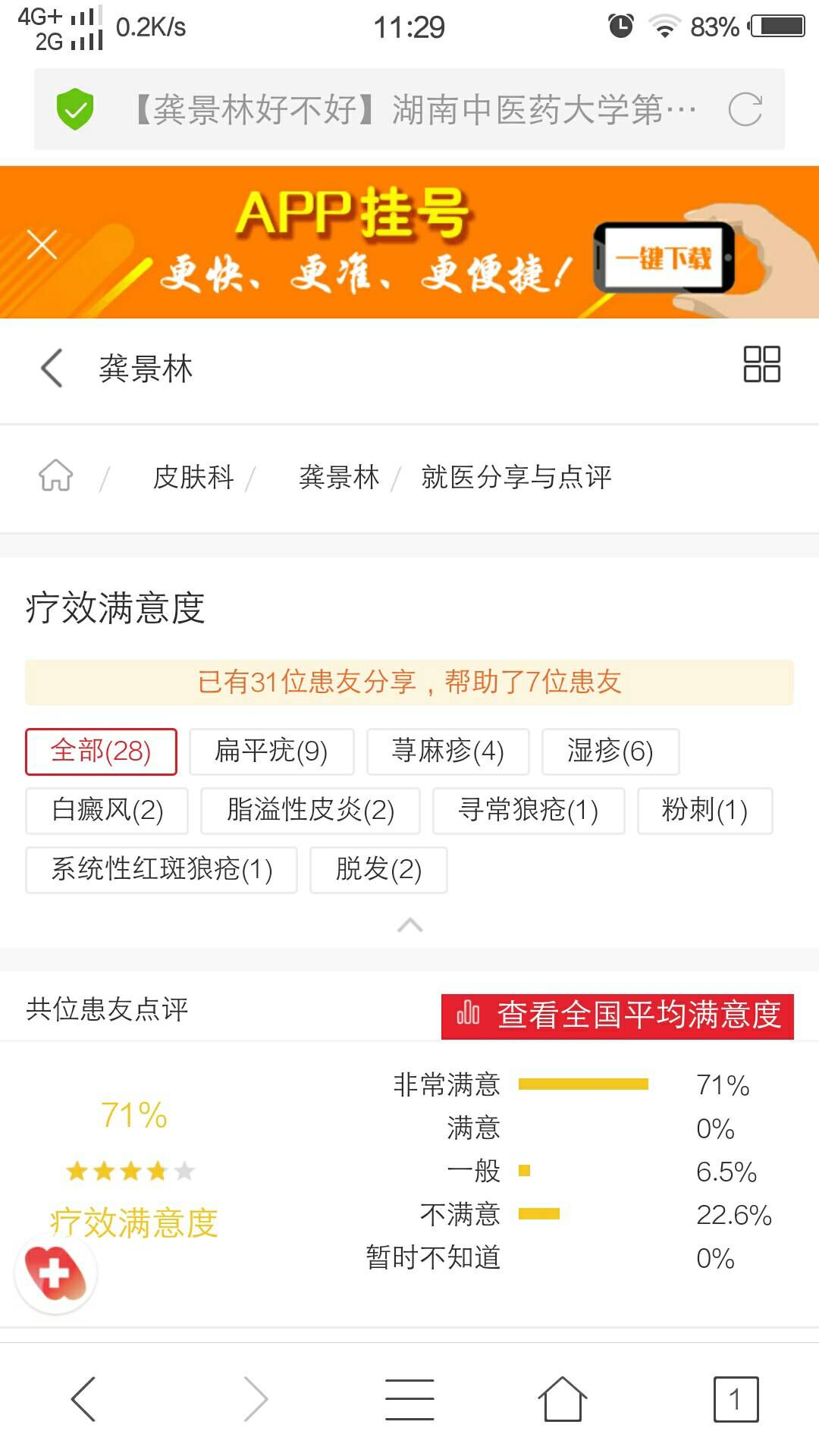Filter reviews by 脱发(2)

coord(378,870)
